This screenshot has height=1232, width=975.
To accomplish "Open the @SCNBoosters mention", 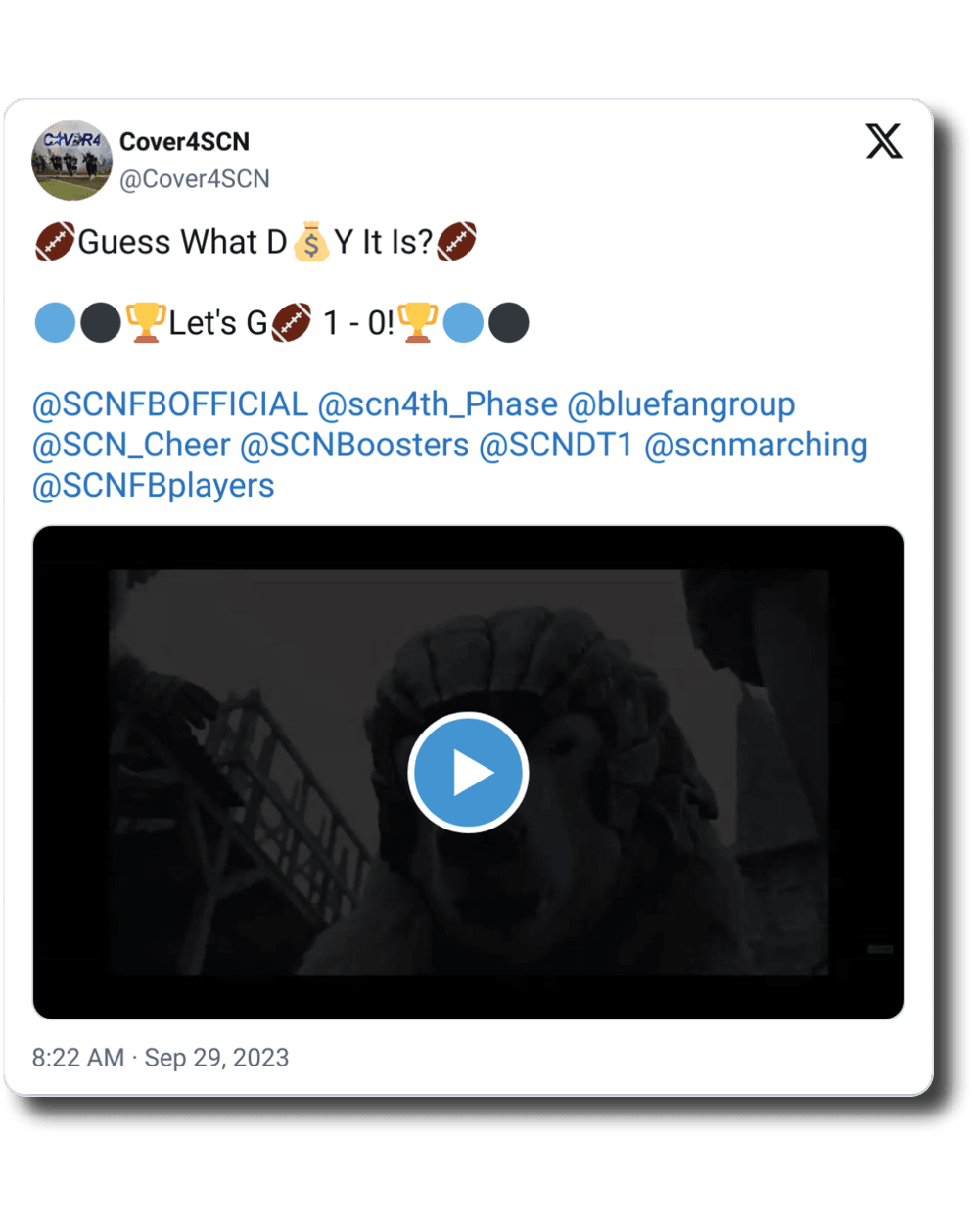I will coord(354,446).
